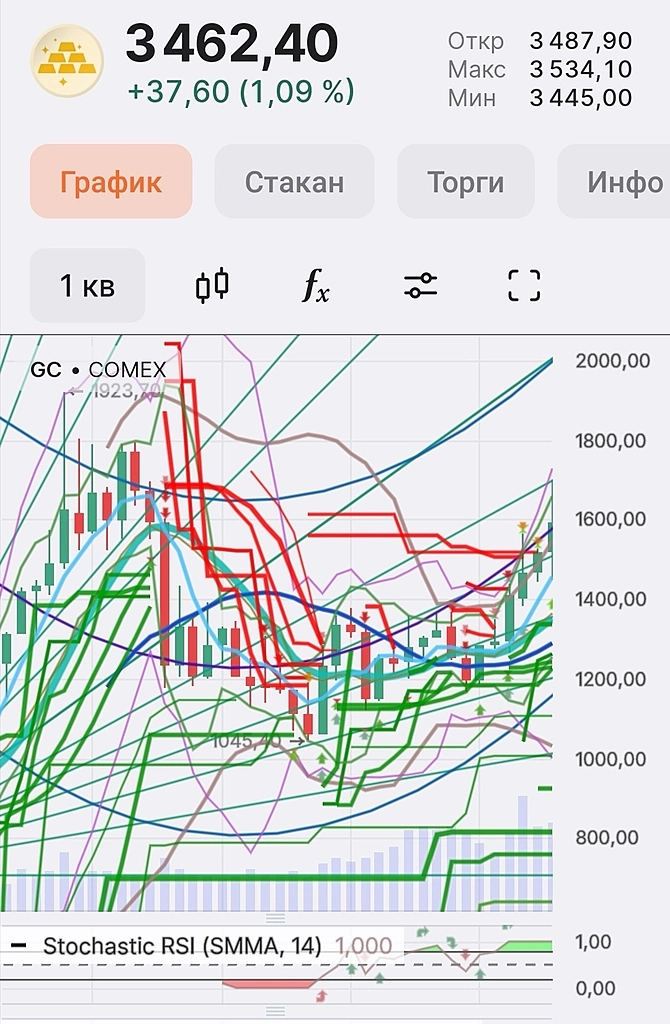
Task: Switch to the График tab
Action: (x=111, y=182)
